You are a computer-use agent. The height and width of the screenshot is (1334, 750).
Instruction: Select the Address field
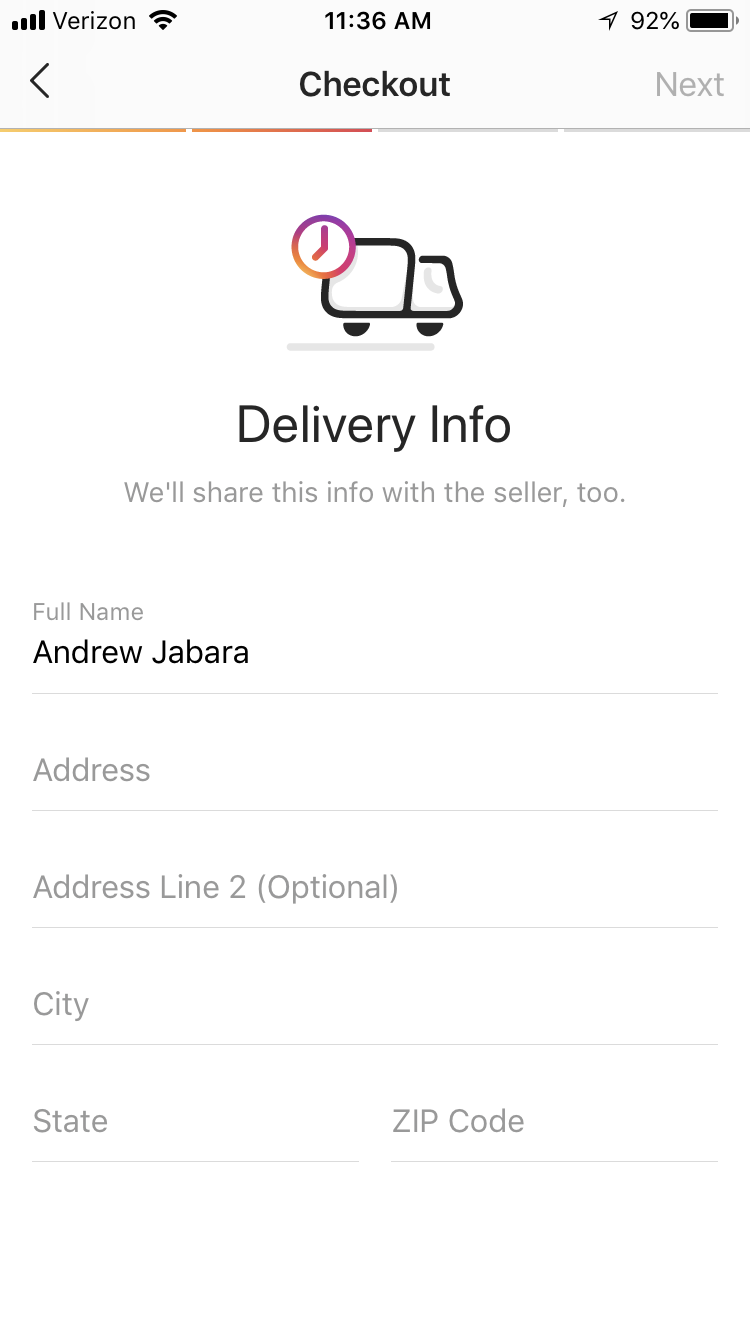pos(374,770)
